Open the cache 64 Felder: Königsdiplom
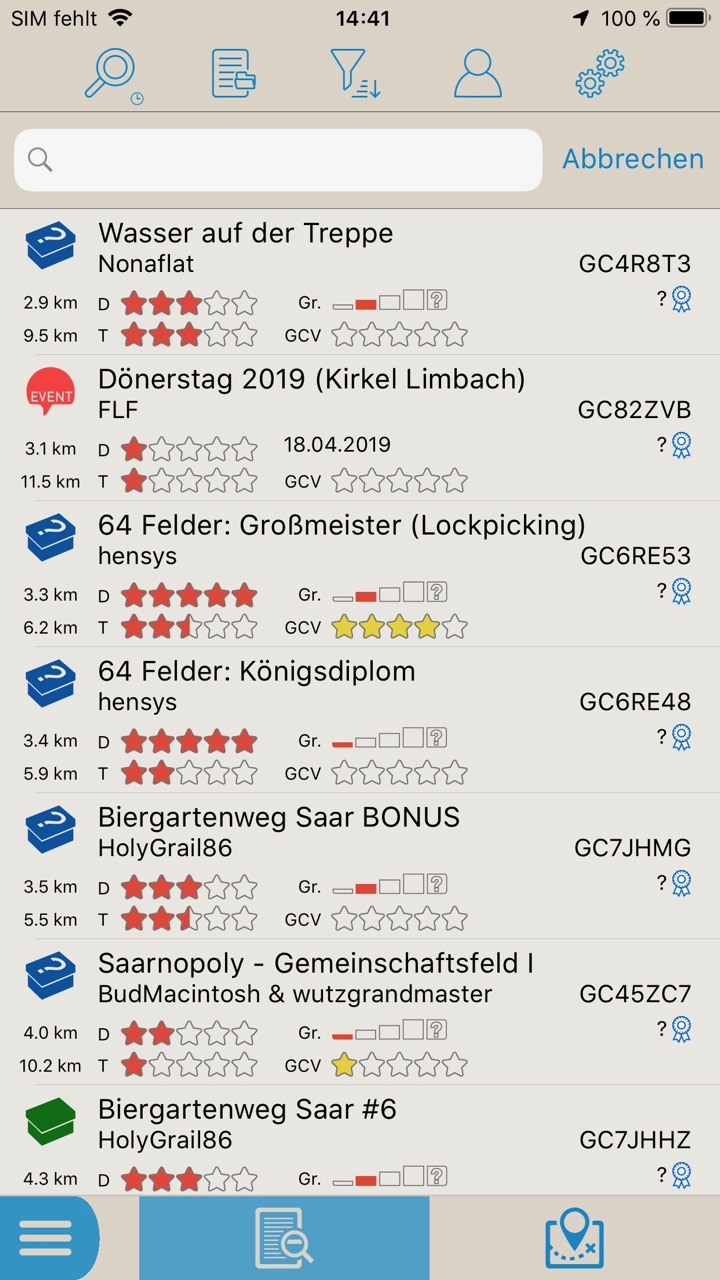The image size is (720, 1280). [x=360, y=720]
